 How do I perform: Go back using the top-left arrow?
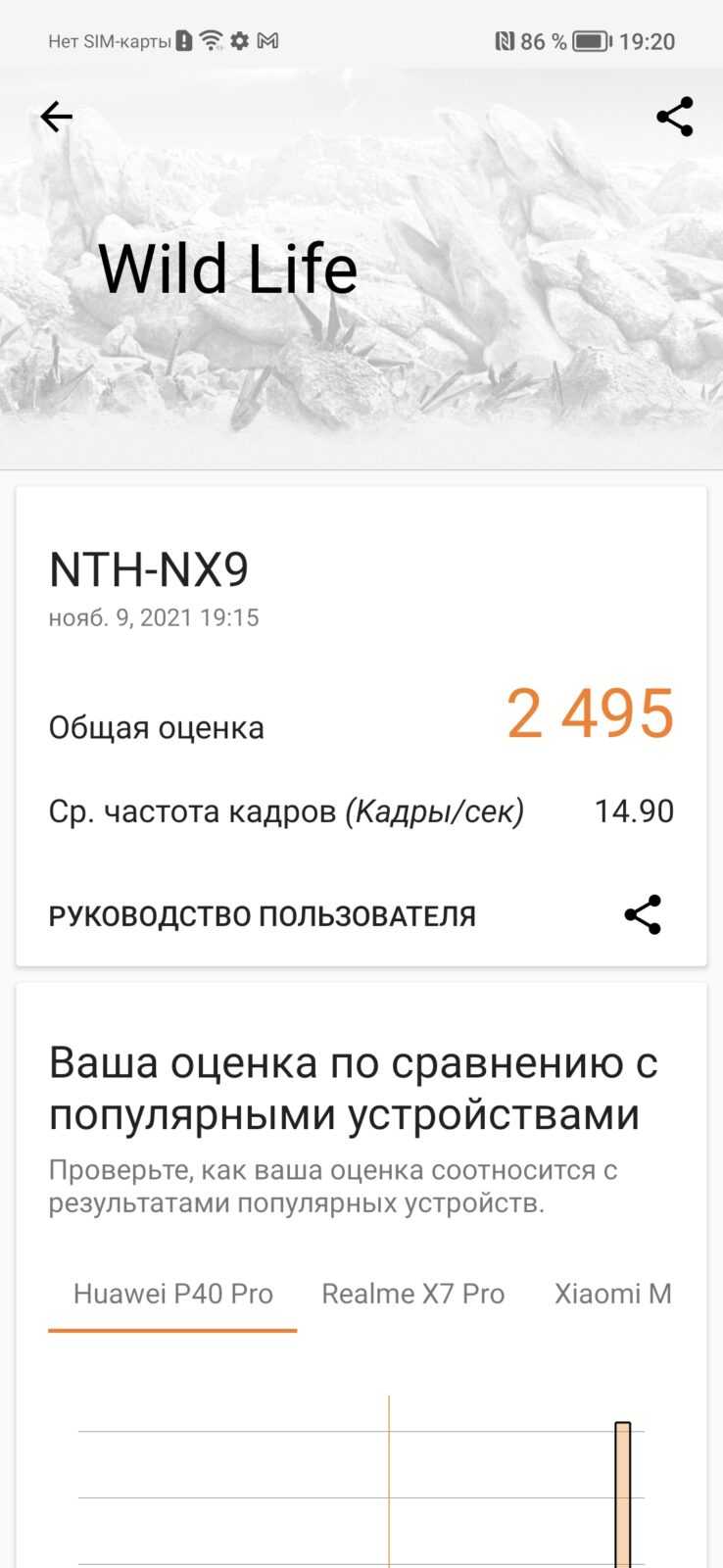56,117
